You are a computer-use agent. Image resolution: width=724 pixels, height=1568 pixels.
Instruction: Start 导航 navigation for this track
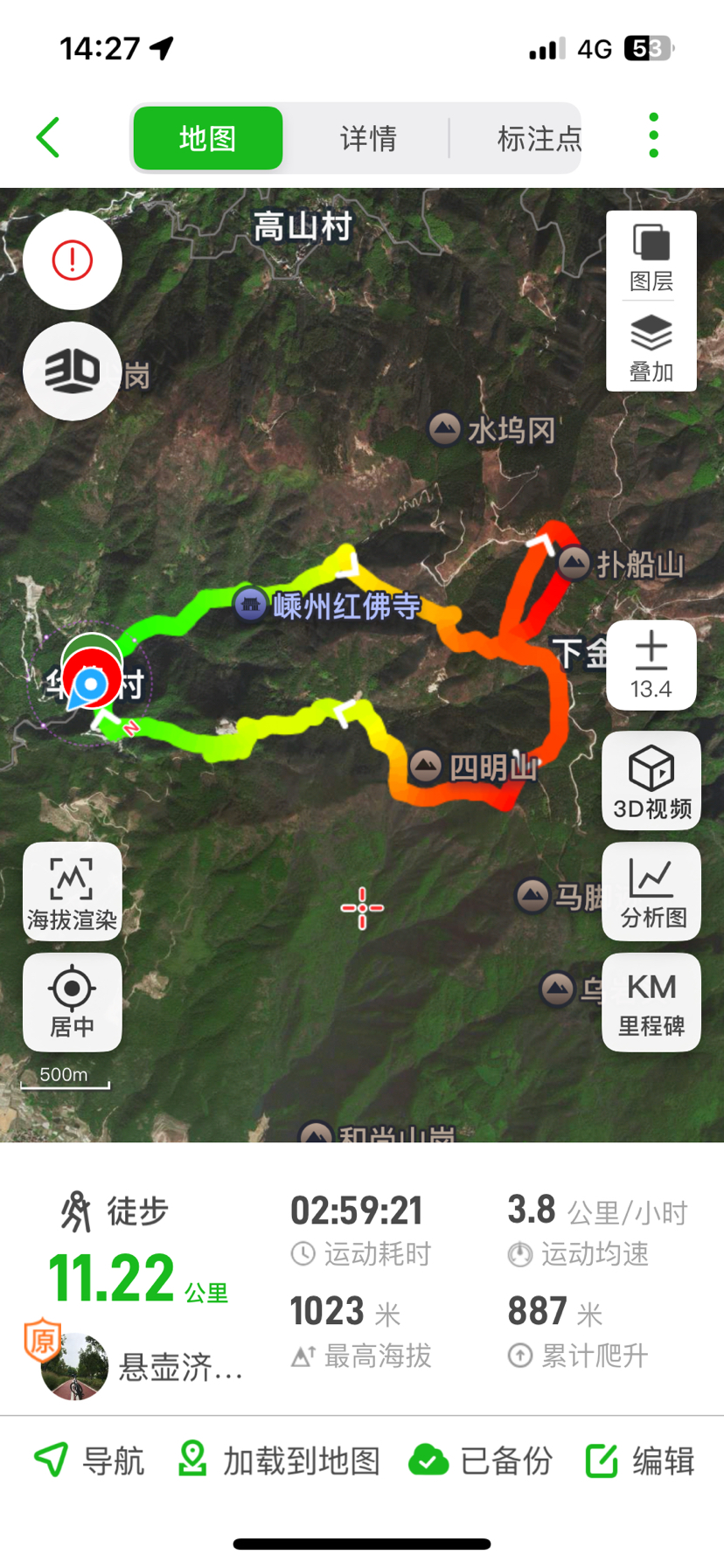tap(88, 1460)
